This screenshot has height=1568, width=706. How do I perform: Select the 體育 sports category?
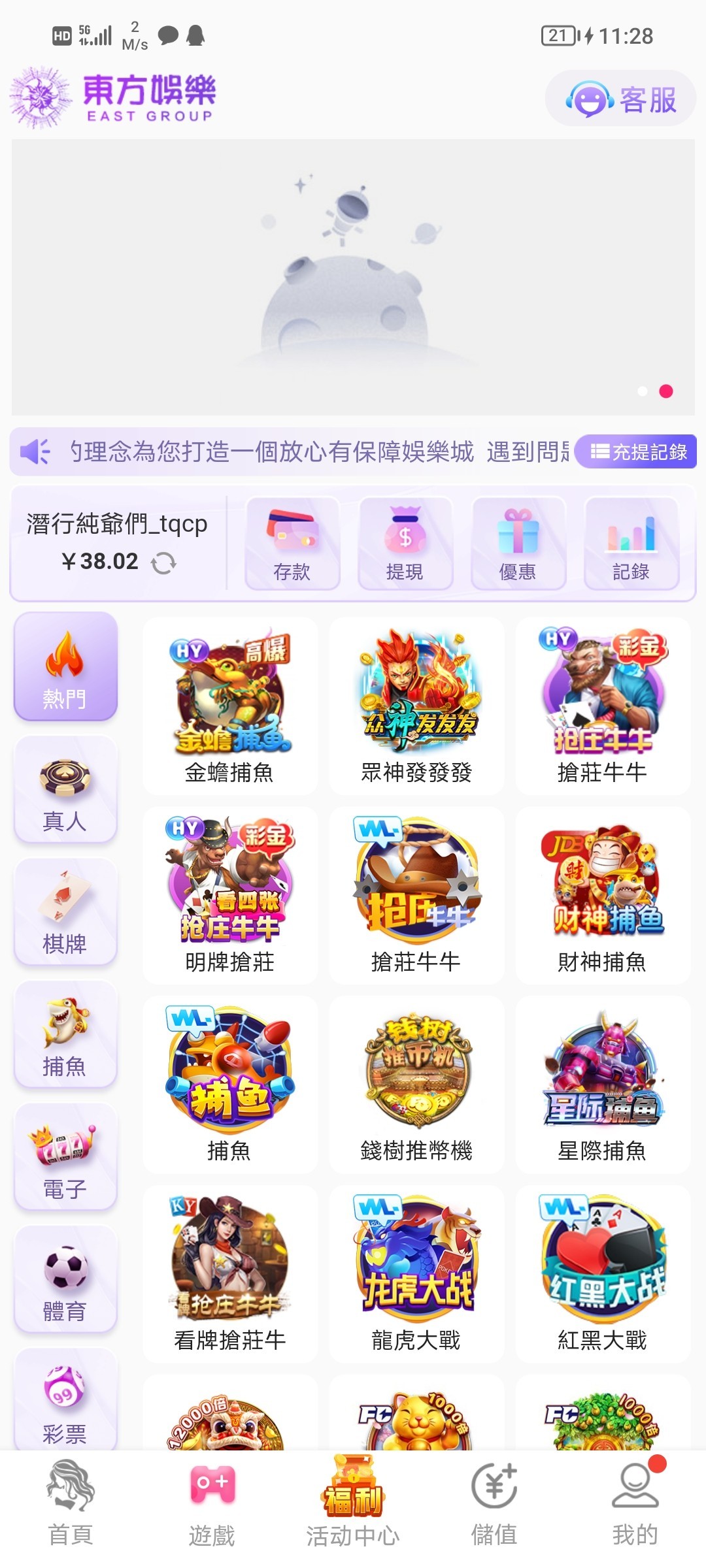tap(65, 1279)
